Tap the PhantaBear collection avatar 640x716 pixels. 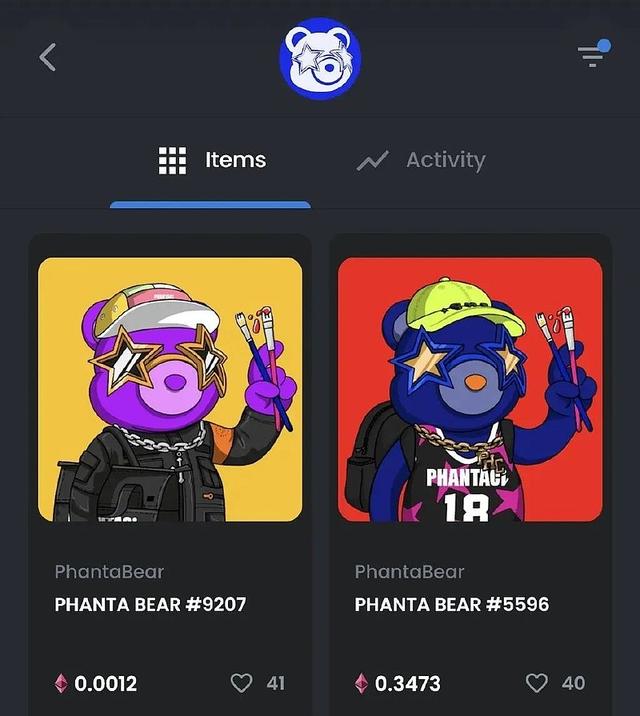[x=320, y=58]
